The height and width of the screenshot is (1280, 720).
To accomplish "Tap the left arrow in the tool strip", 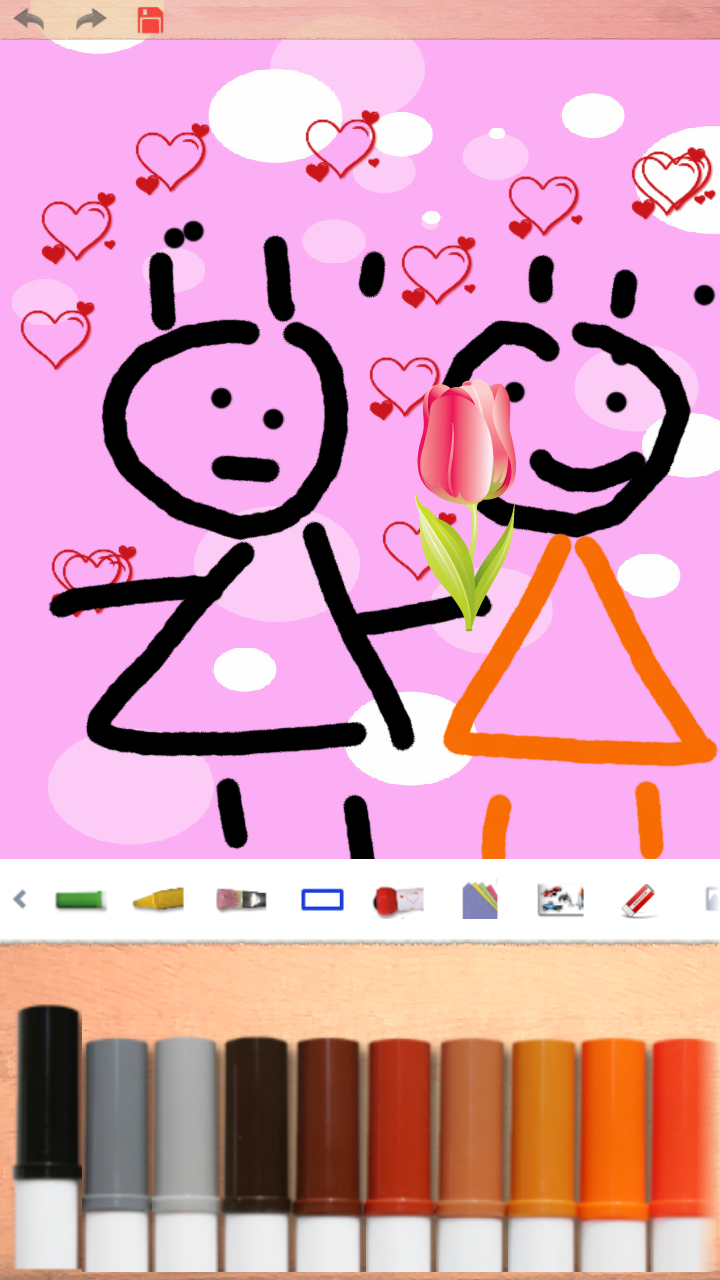I will pyautogui.click(x=19, y=900).
